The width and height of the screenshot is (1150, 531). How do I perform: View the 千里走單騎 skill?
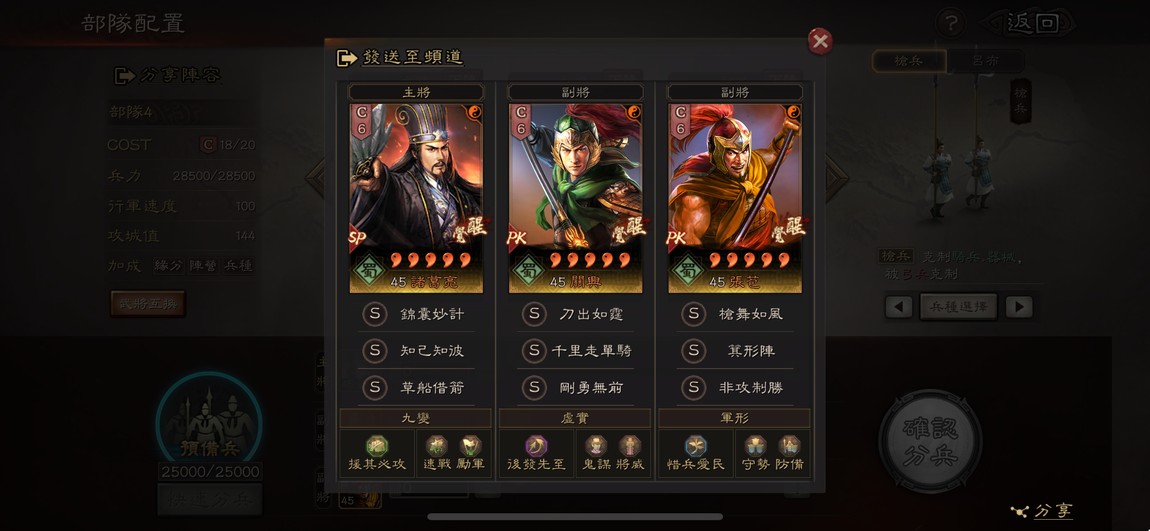point(575,351)
